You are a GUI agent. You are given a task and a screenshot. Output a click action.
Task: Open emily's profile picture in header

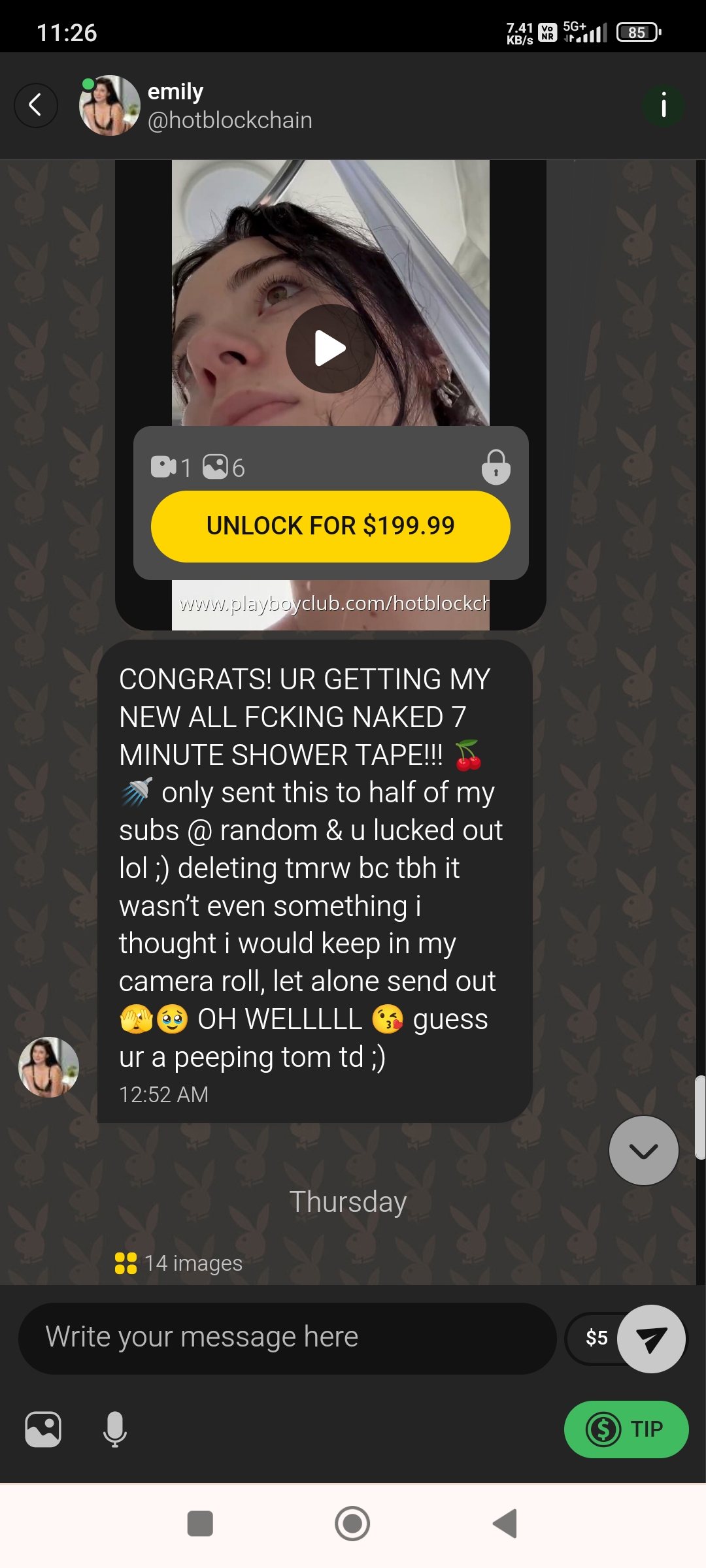[x=110, y=105]
